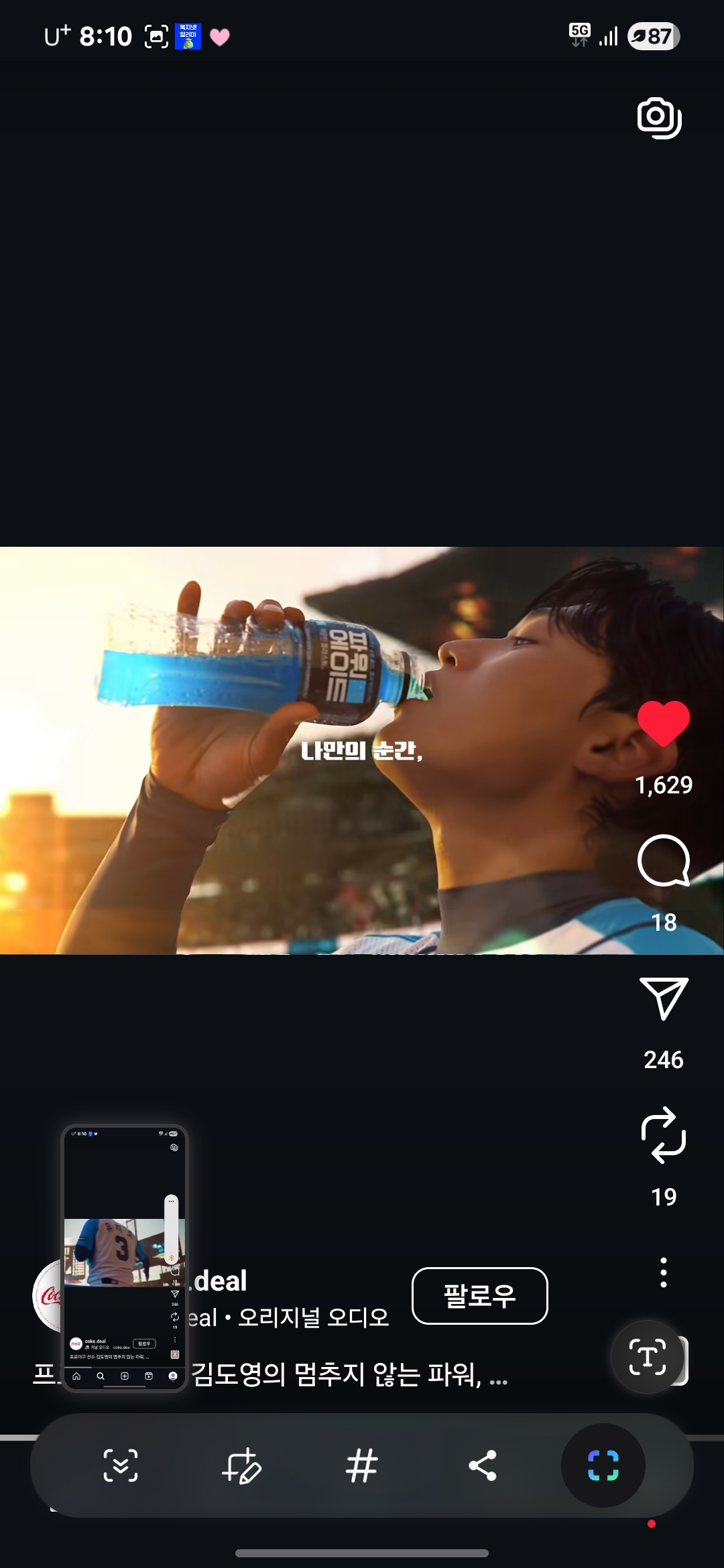
Task: Open the screenshot preview thumbnail
Action: pos(125,1258)
